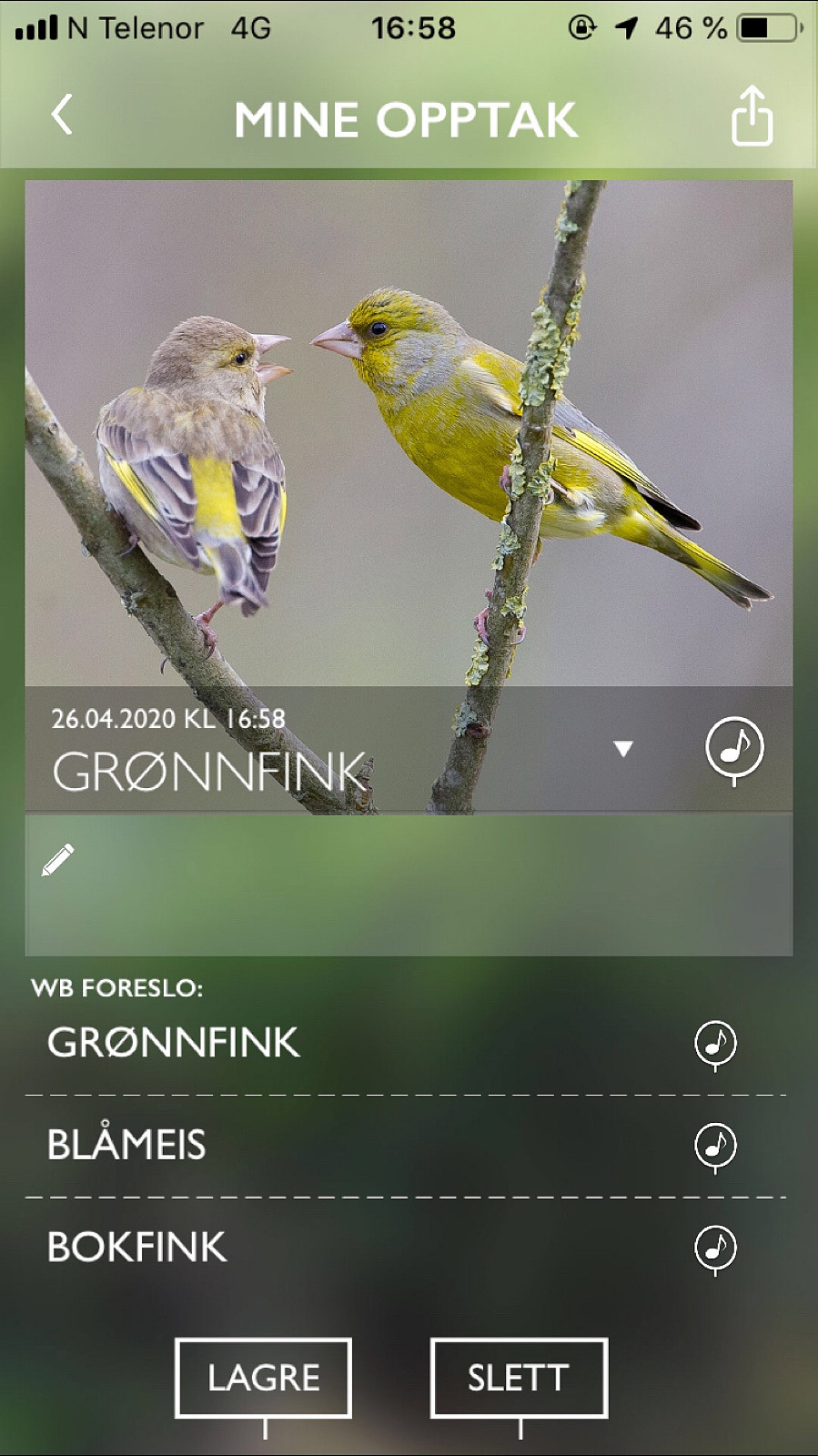Select Grønnfink from suggestions
The image size is (818, 1456).
(x=173, y=1043)
